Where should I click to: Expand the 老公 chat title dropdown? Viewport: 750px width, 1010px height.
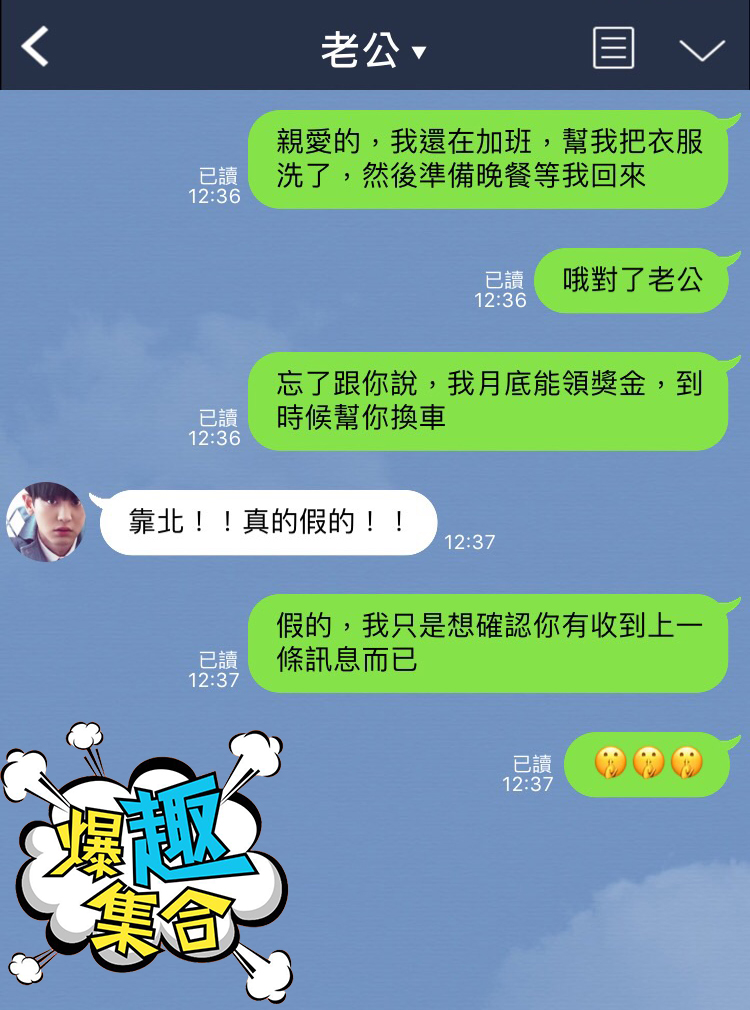click(374, 49)
